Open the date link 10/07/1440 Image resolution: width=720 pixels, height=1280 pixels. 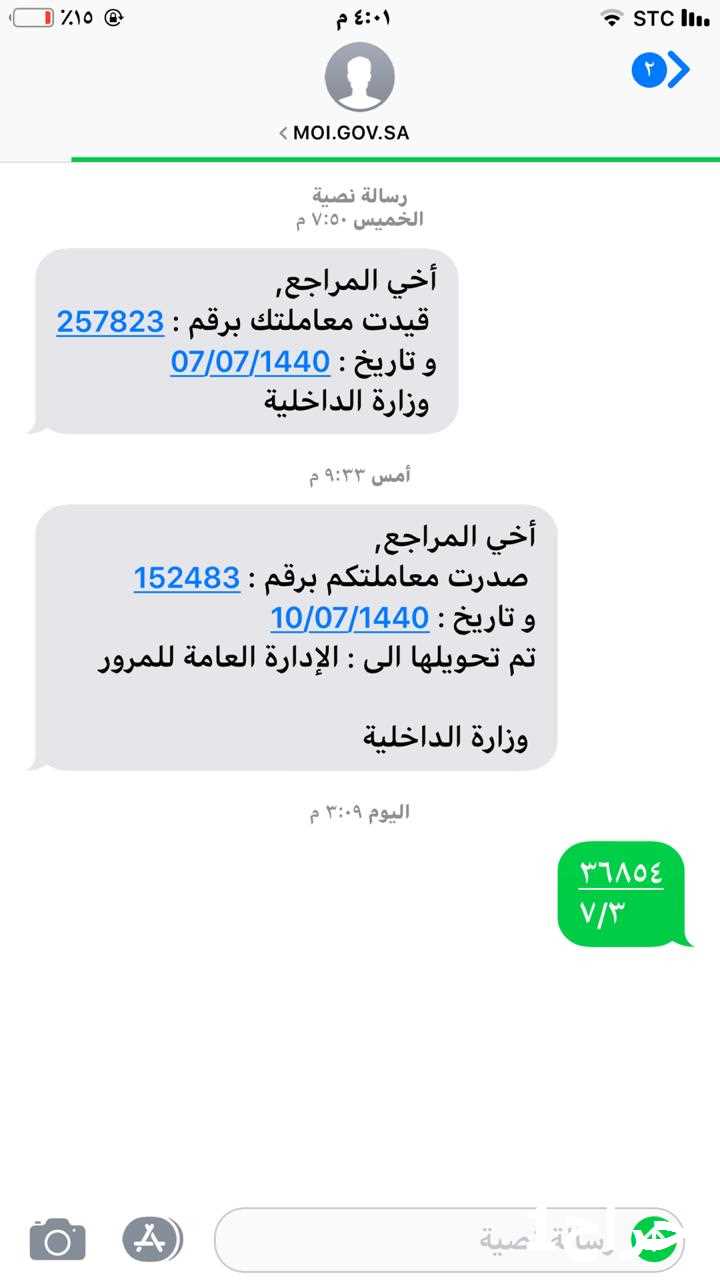coord(350,618)
